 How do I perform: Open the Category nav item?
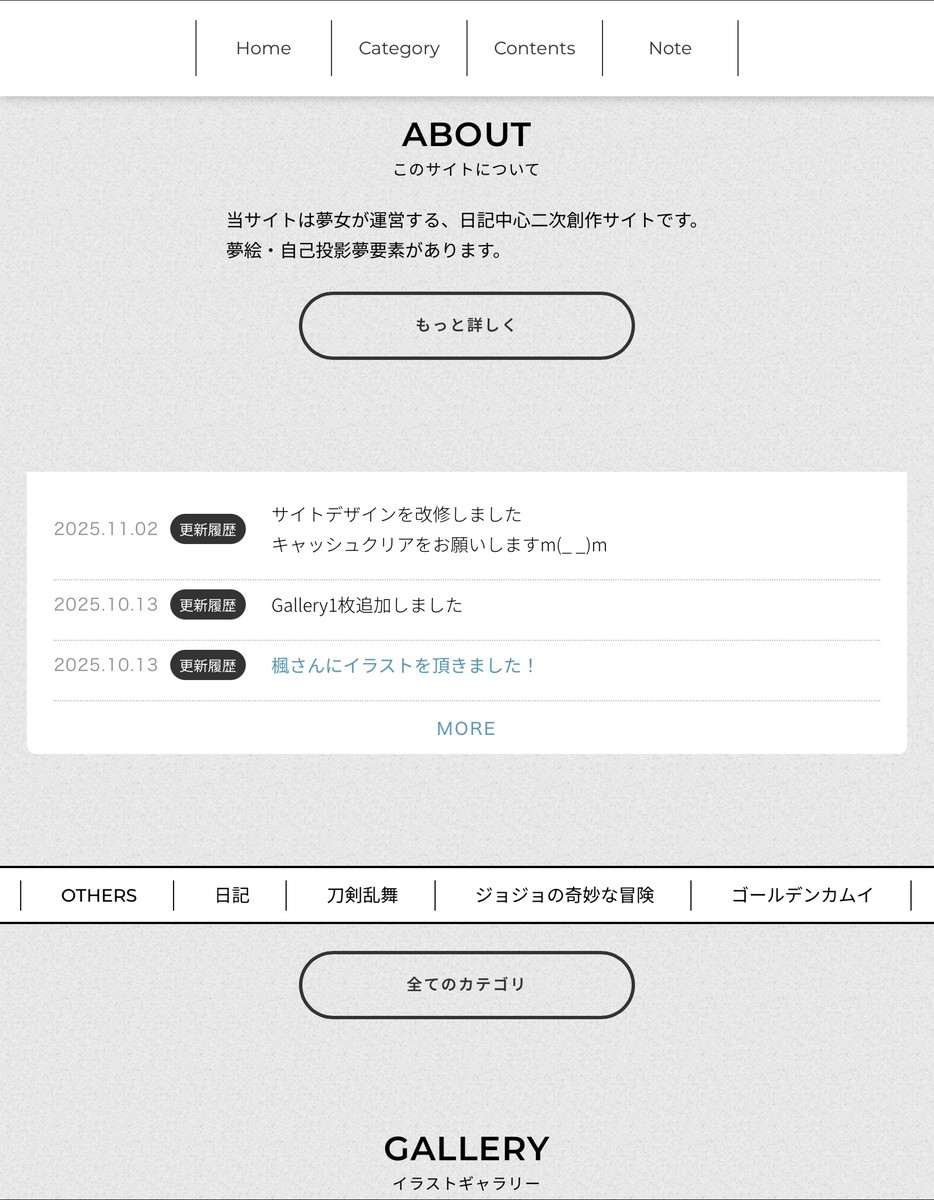coord(399,48)
